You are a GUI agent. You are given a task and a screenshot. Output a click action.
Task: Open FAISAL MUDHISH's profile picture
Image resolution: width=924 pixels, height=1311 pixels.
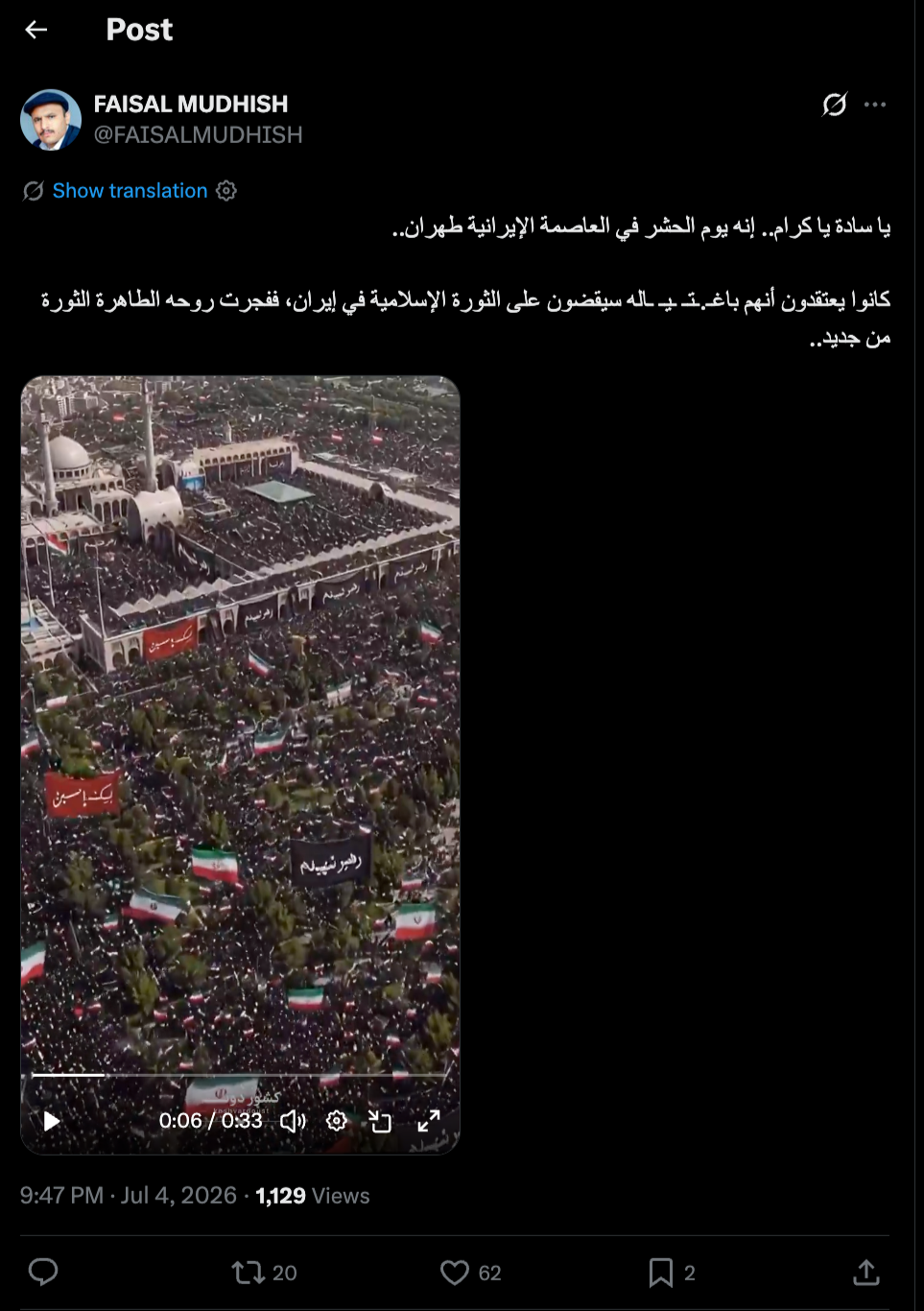pos(51,120)
